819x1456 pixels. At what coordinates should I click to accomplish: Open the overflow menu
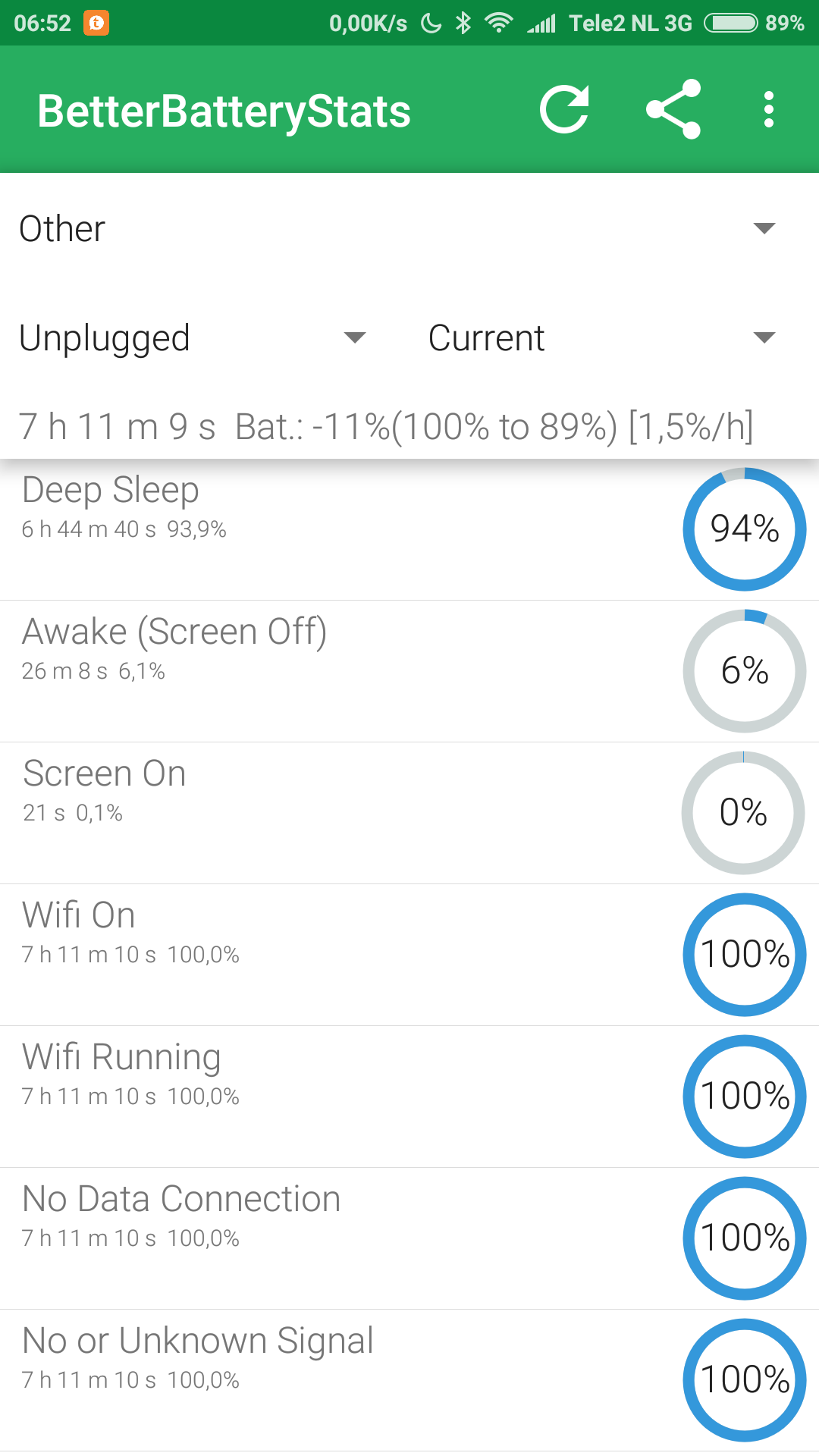tap(768, 110)
